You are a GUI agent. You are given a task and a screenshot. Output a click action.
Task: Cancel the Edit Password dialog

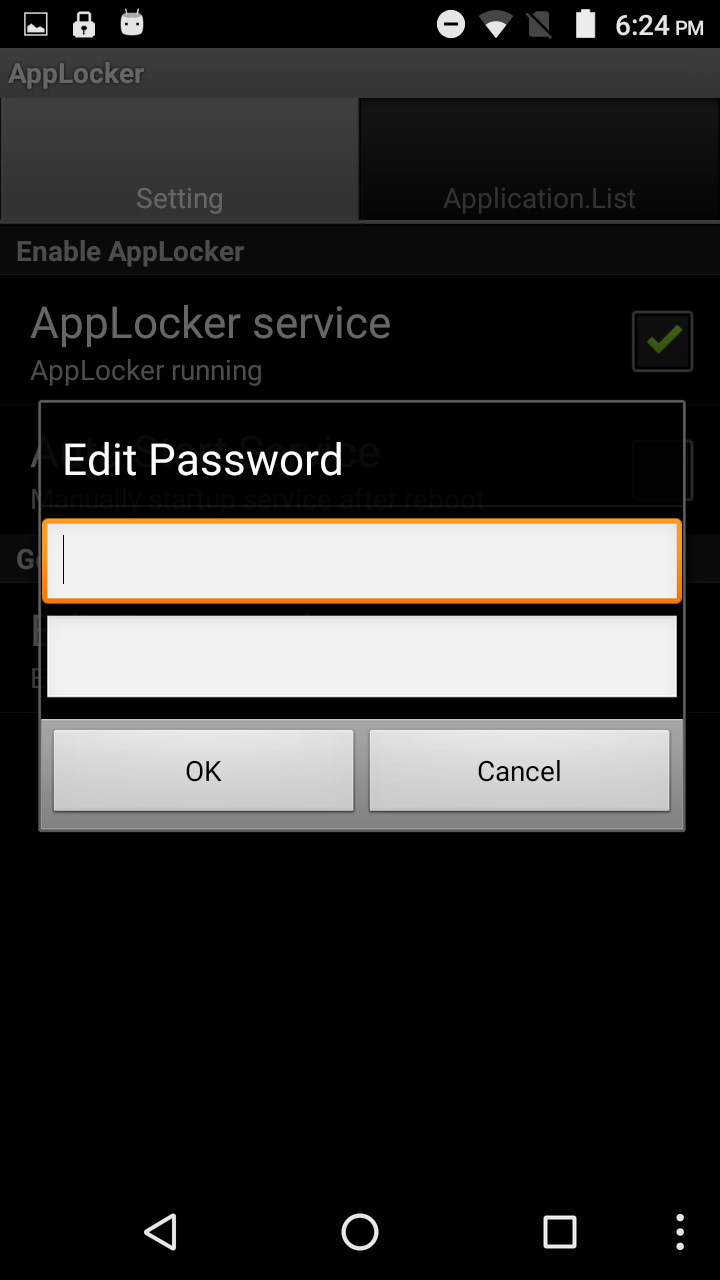(519, 770)
